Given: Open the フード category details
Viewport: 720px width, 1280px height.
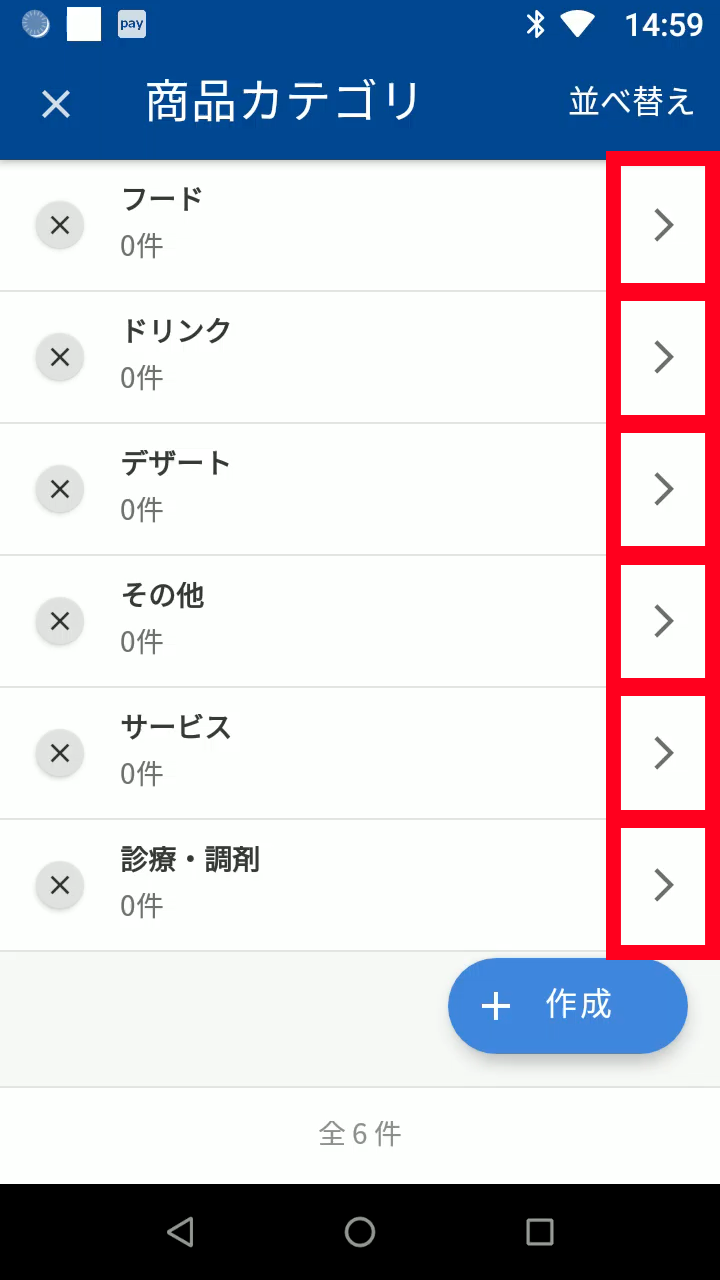Looking at the screenshot, I should (x=663, y=225).
